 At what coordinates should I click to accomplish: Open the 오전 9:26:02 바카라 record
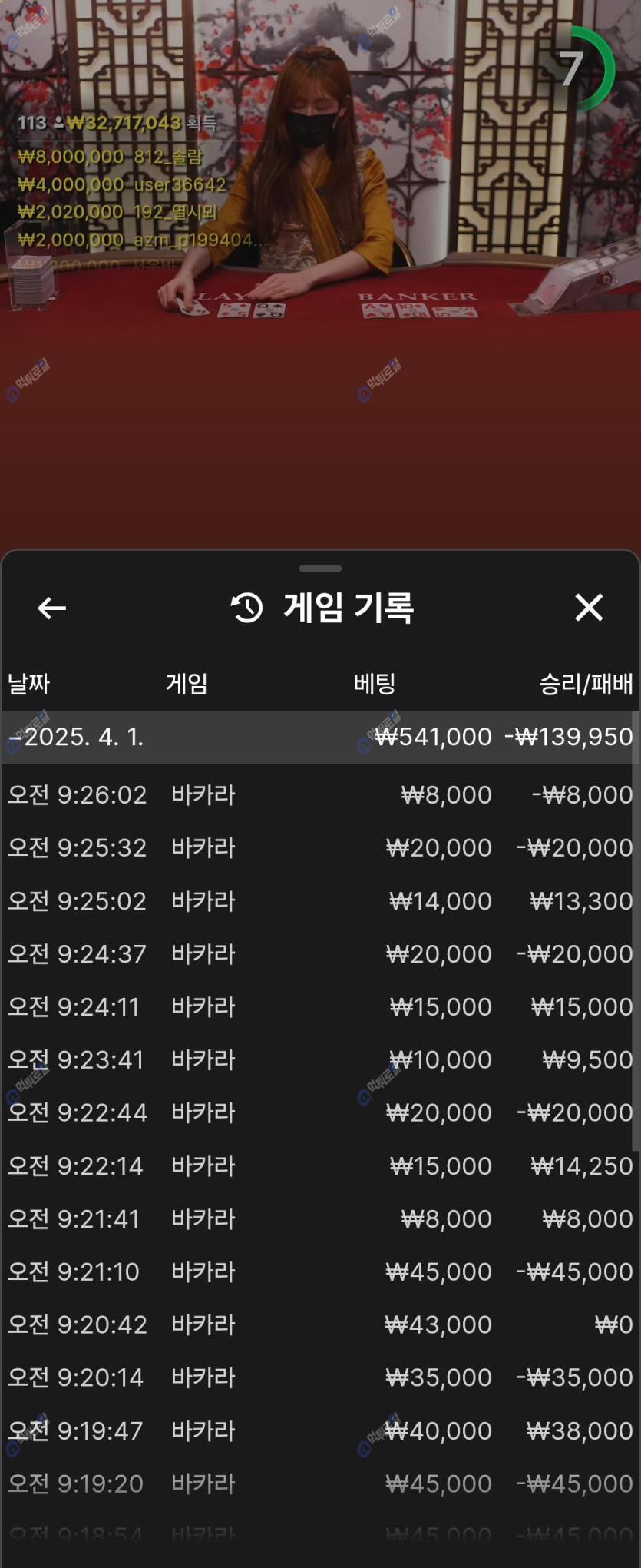(319, 794)
